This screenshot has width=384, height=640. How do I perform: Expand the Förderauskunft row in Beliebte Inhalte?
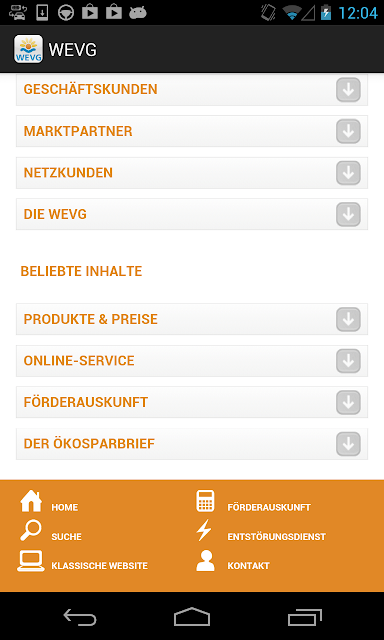pos(192,402)
